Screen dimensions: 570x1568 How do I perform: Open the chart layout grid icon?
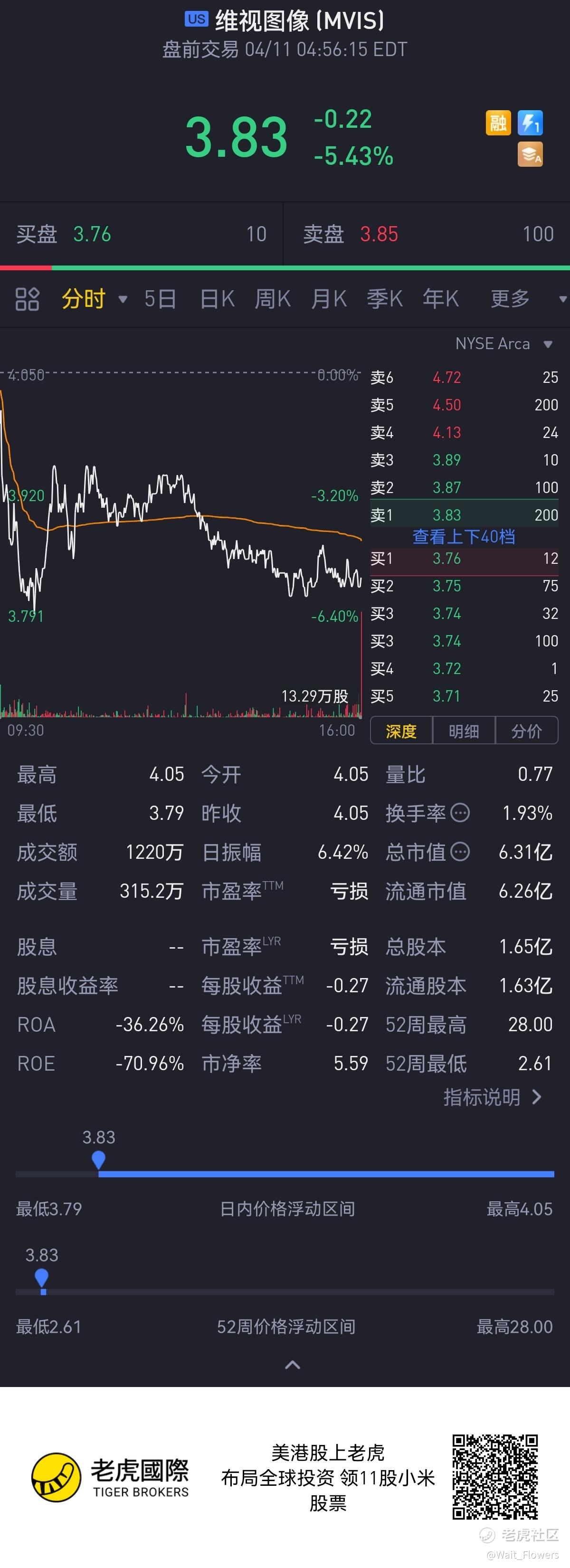tap(28, 299)
